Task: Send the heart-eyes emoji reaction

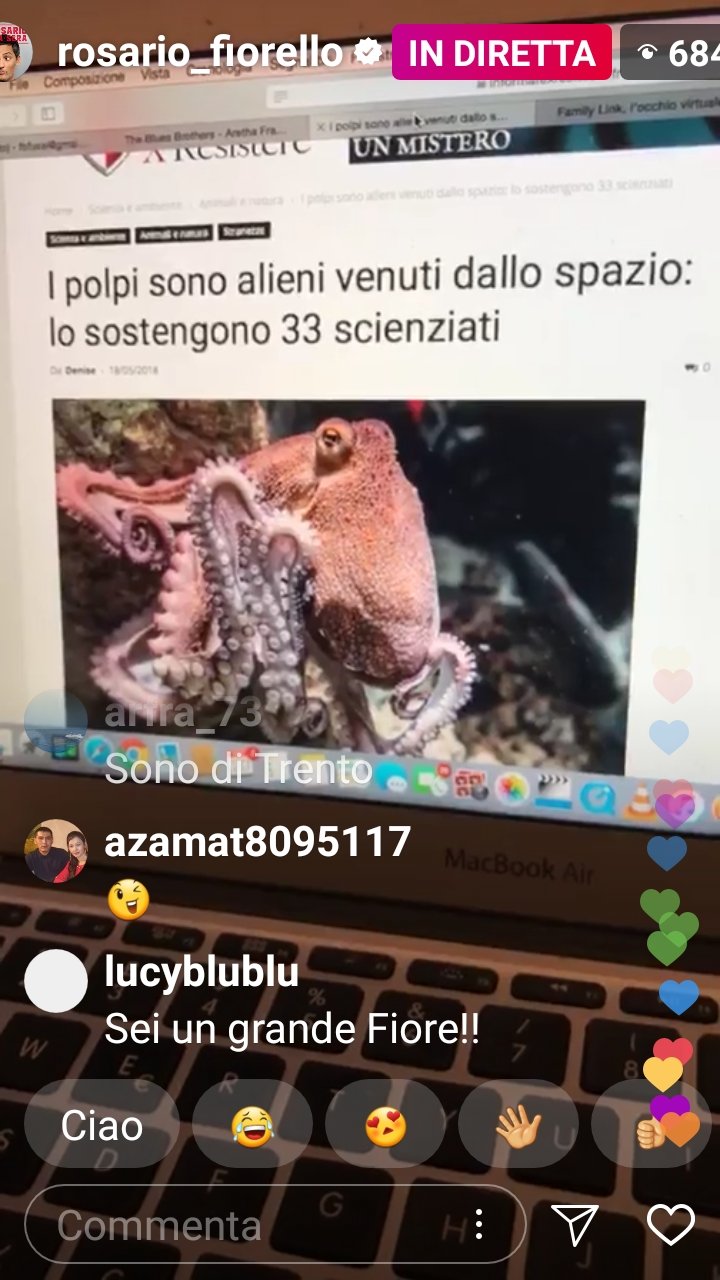Action: [385, 1125]
